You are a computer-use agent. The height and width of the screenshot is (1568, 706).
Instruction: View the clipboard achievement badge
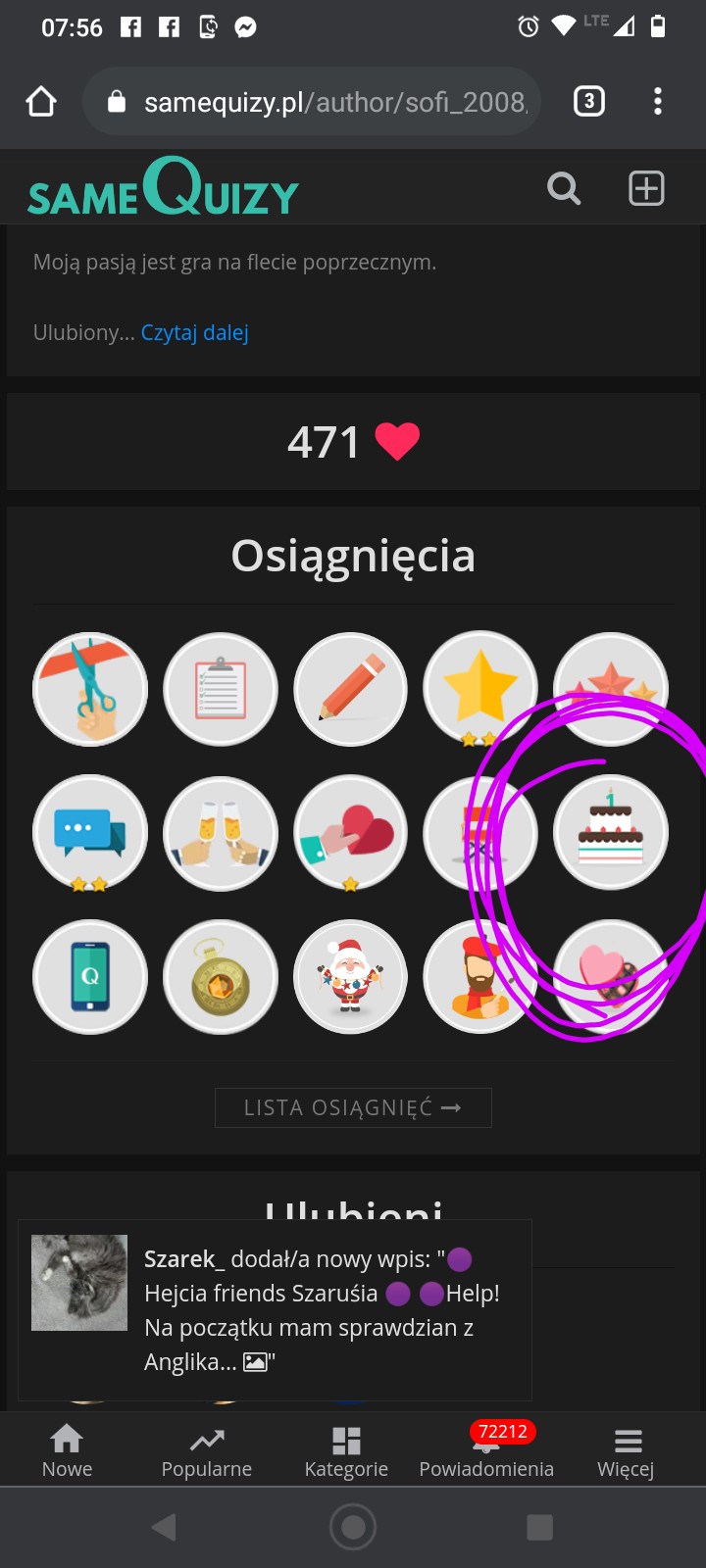point(221,690)
